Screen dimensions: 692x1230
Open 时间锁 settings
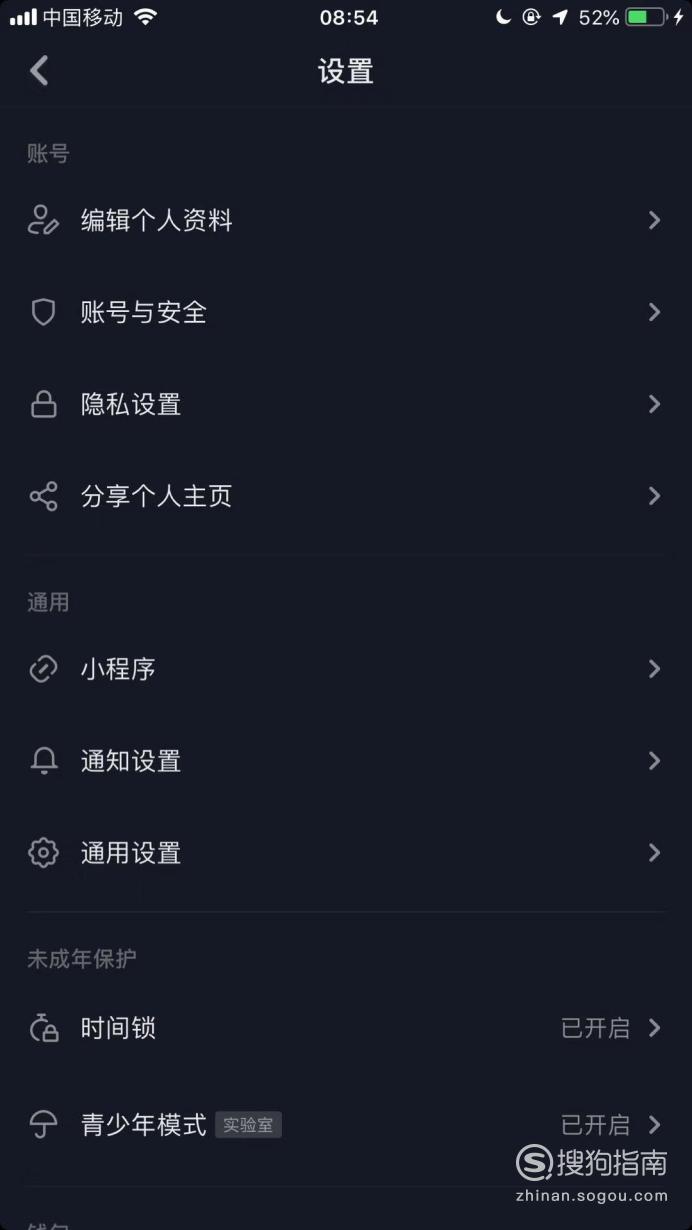tap(346, 1028)
